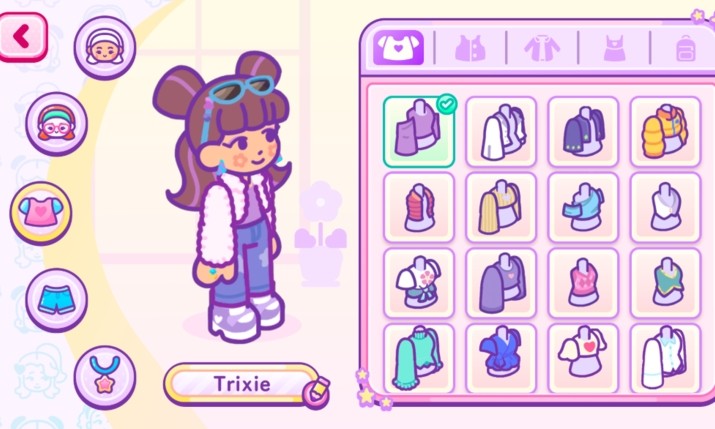Select the checked purple jacket top

418,132
